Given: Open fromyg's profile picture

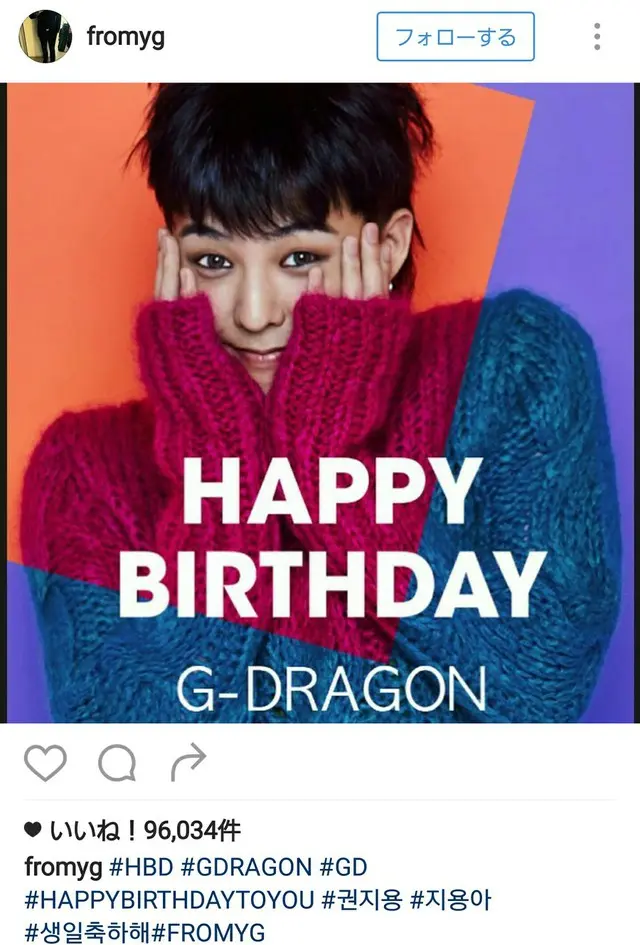Looking at the screenshot, I should click(x=45, y=37).
